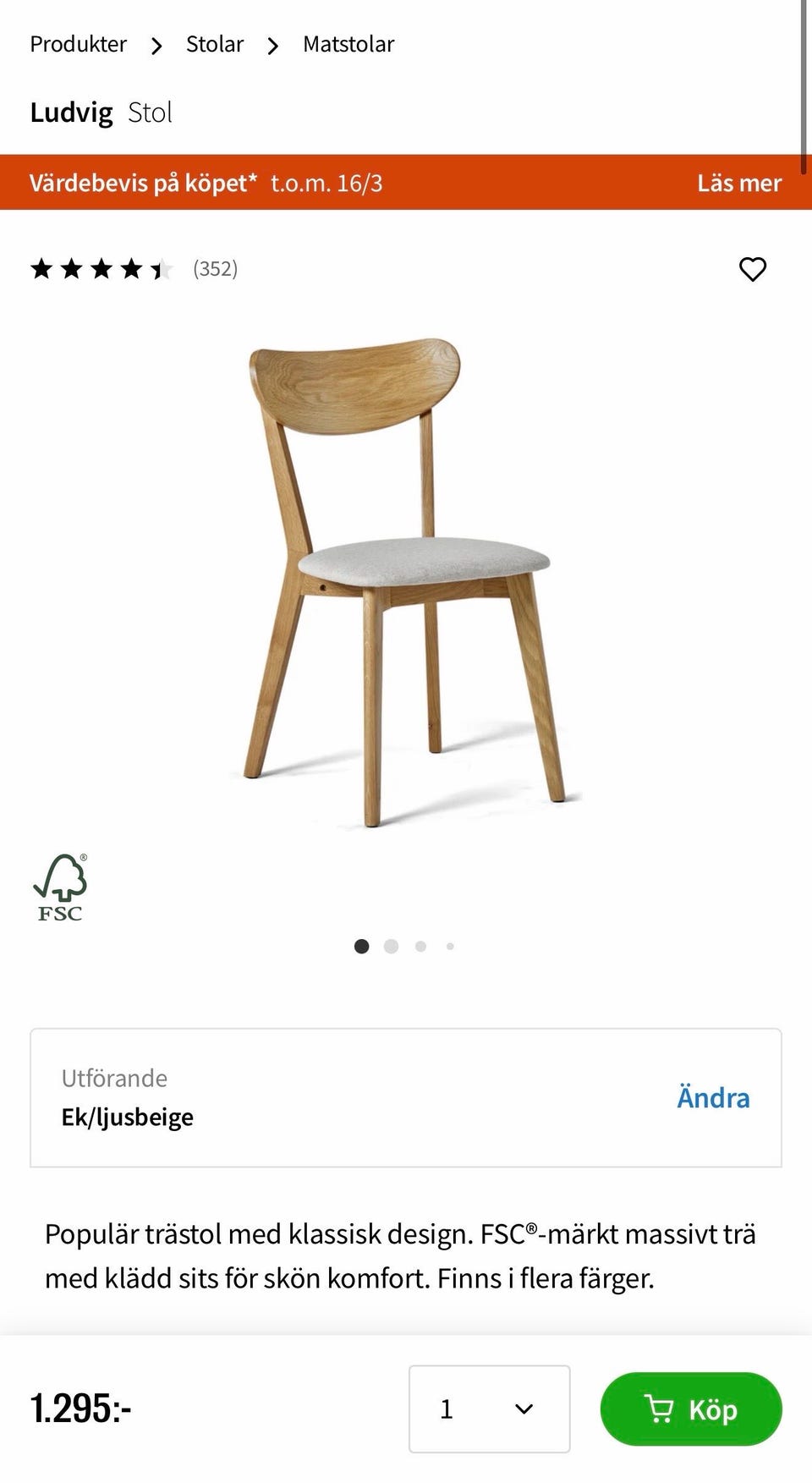Click the third rating star
812x1483 pixels.
coord(101,269)
